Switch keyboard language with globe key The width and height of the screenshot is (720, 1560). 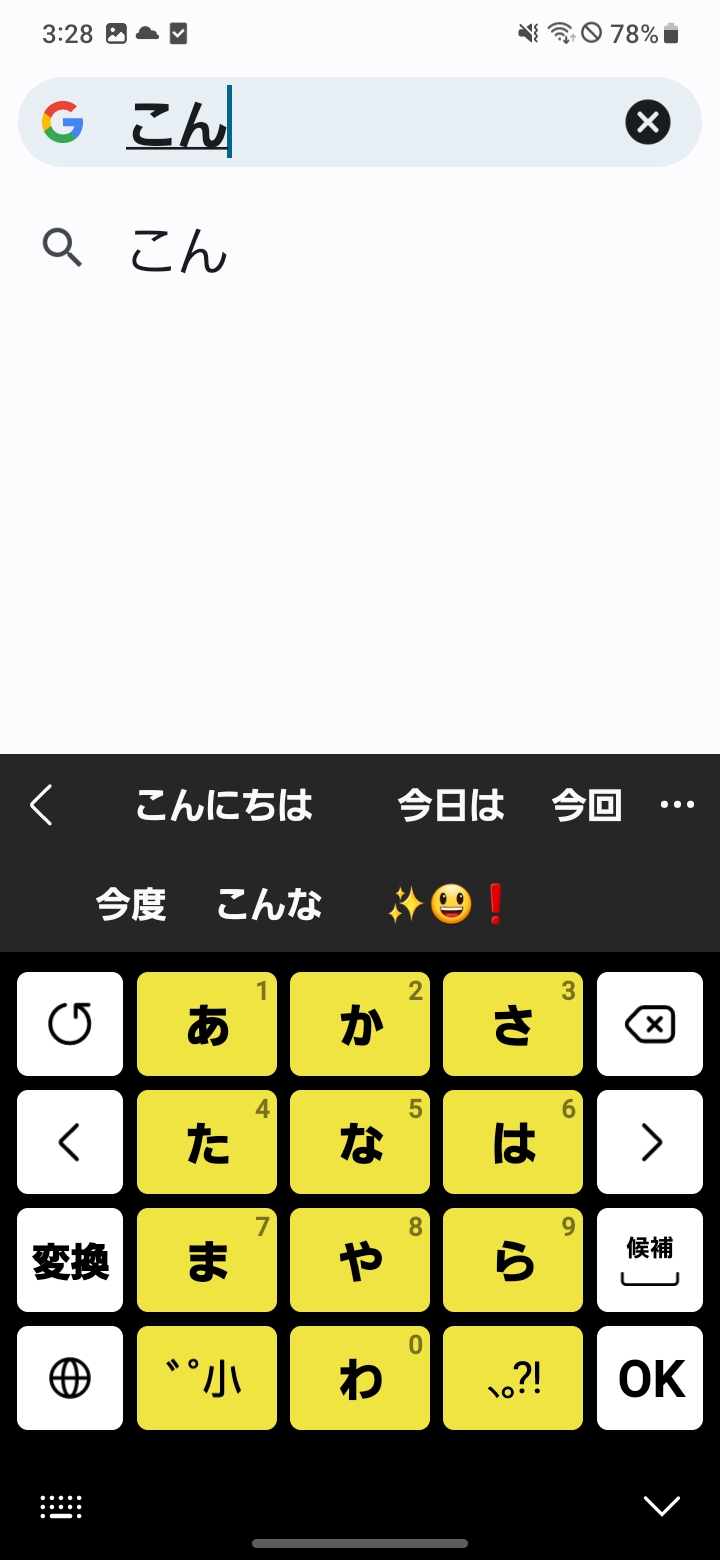70,1378
